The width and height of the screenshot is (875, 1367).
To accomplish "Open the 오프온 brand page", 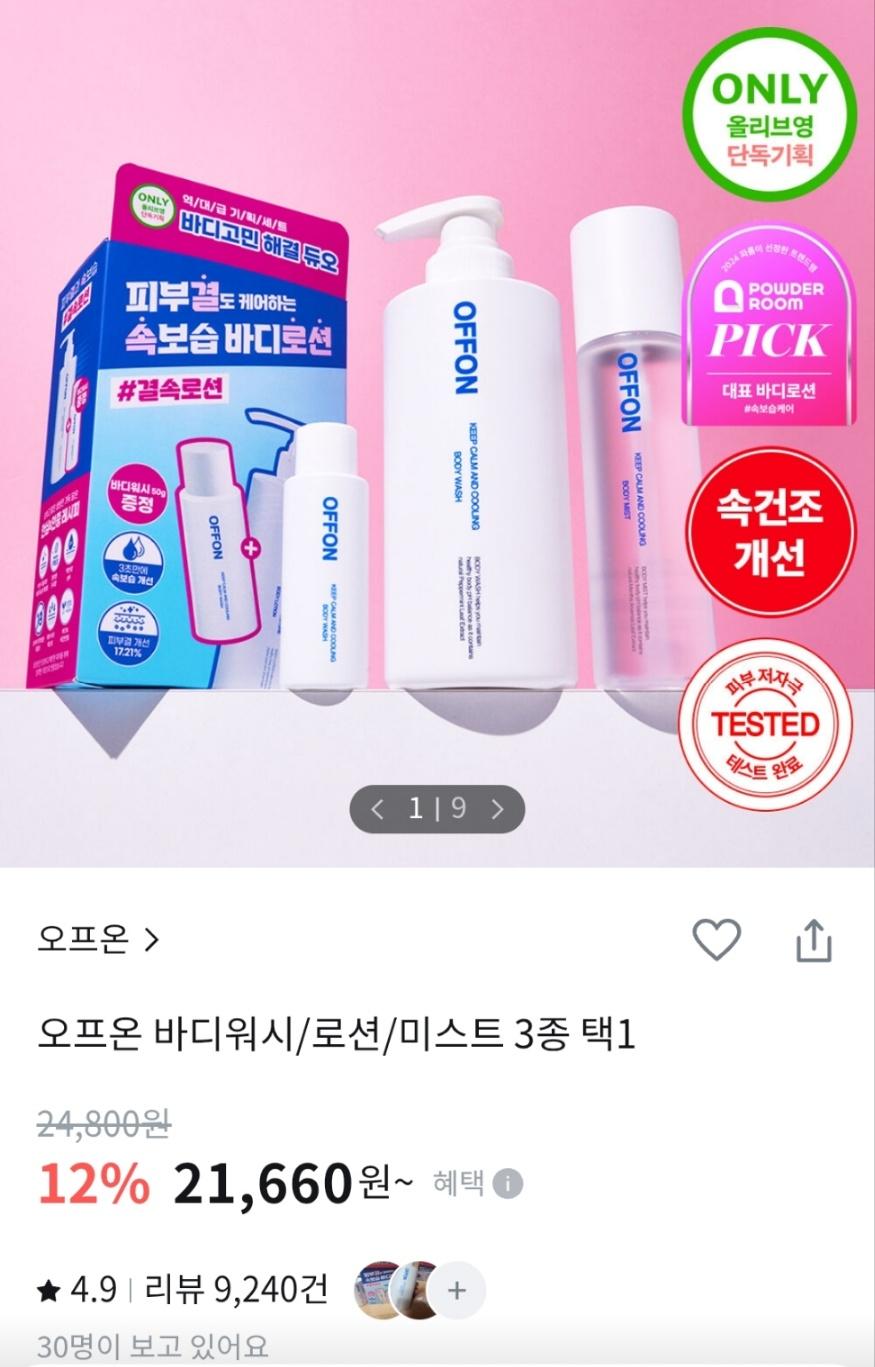I will (x=98, y=940).
